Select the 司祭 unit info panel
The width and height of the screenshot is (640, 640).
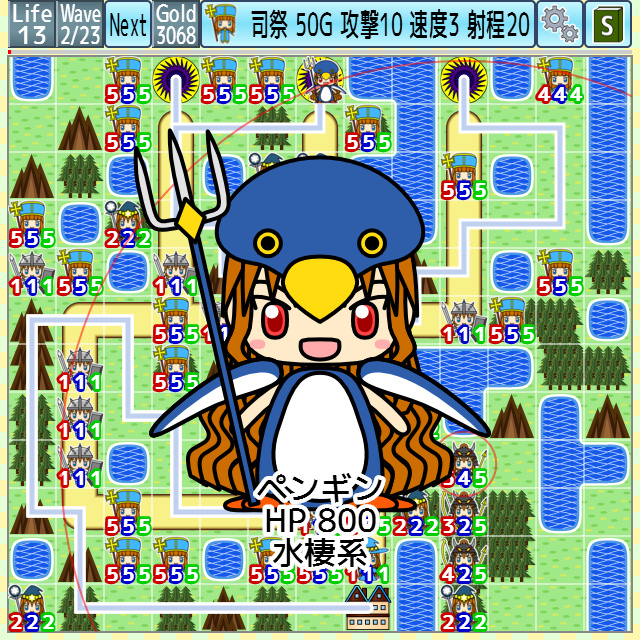(x=367, y=25)
